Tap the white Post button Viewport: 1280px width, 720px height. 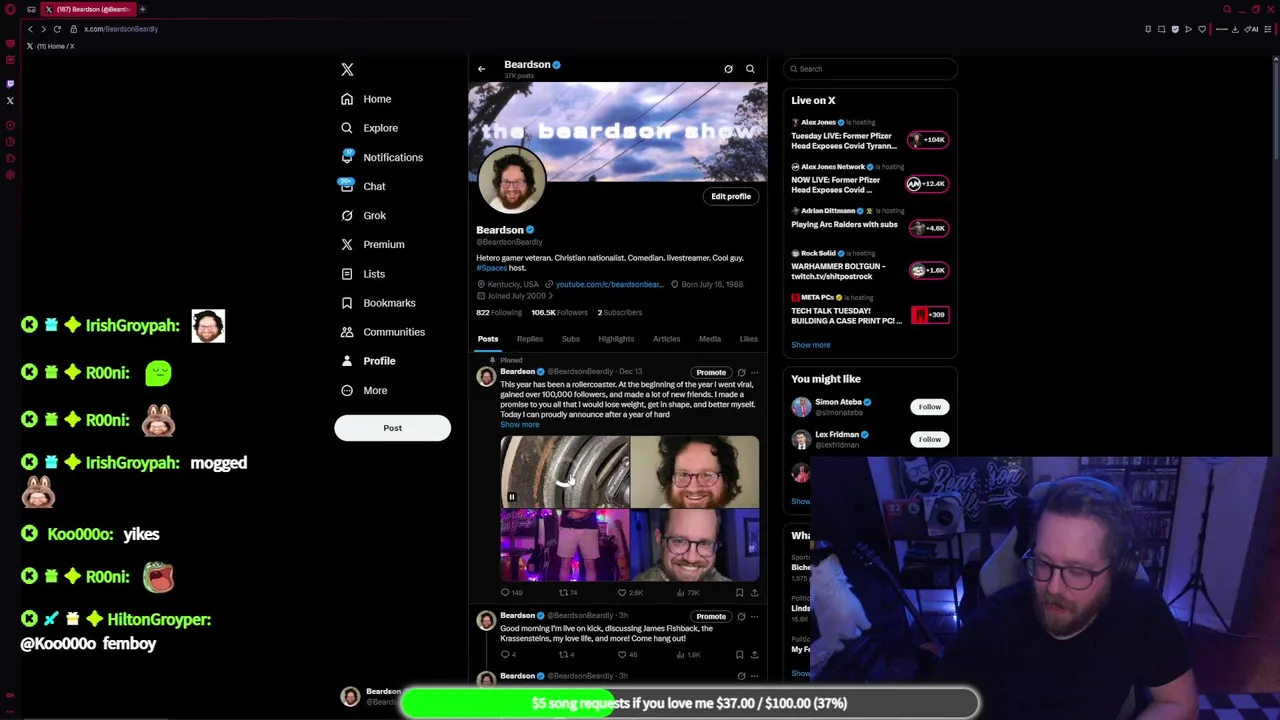click(392, 428)
